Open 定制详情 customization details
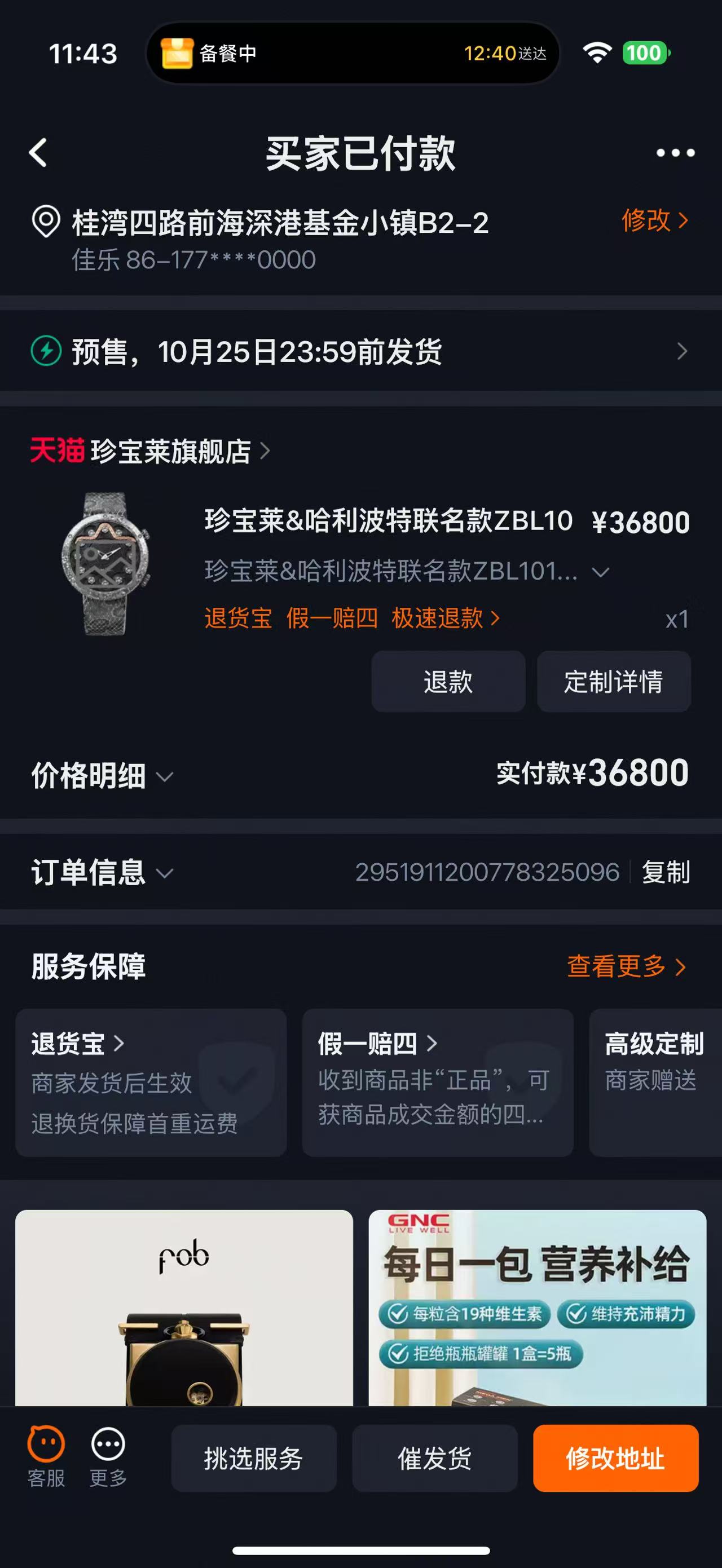Image resolution: width=722 pixels, height=1568 pixels. coord(613,681)
